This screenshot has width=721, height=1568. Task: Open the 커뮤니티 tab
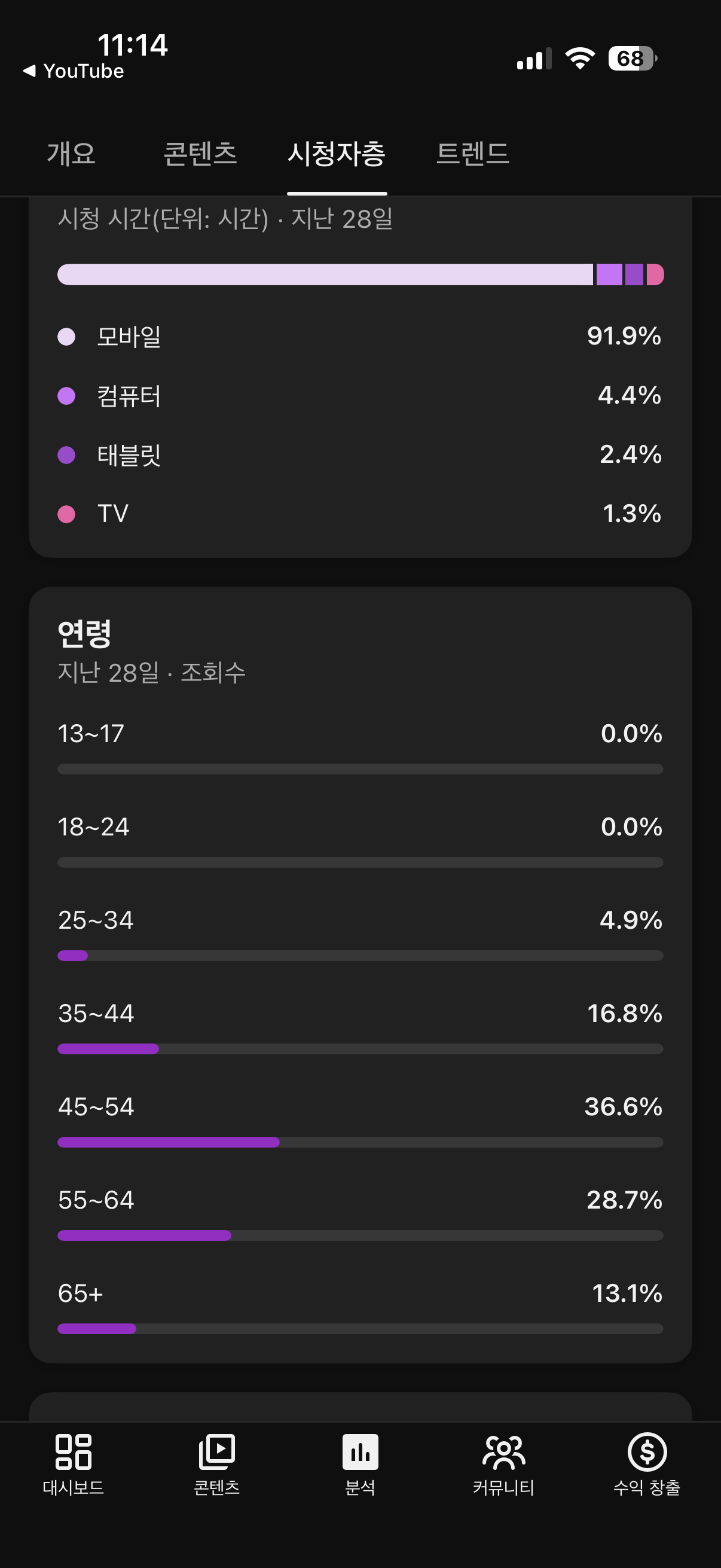pyautogui.click(x=503, y=1464)
